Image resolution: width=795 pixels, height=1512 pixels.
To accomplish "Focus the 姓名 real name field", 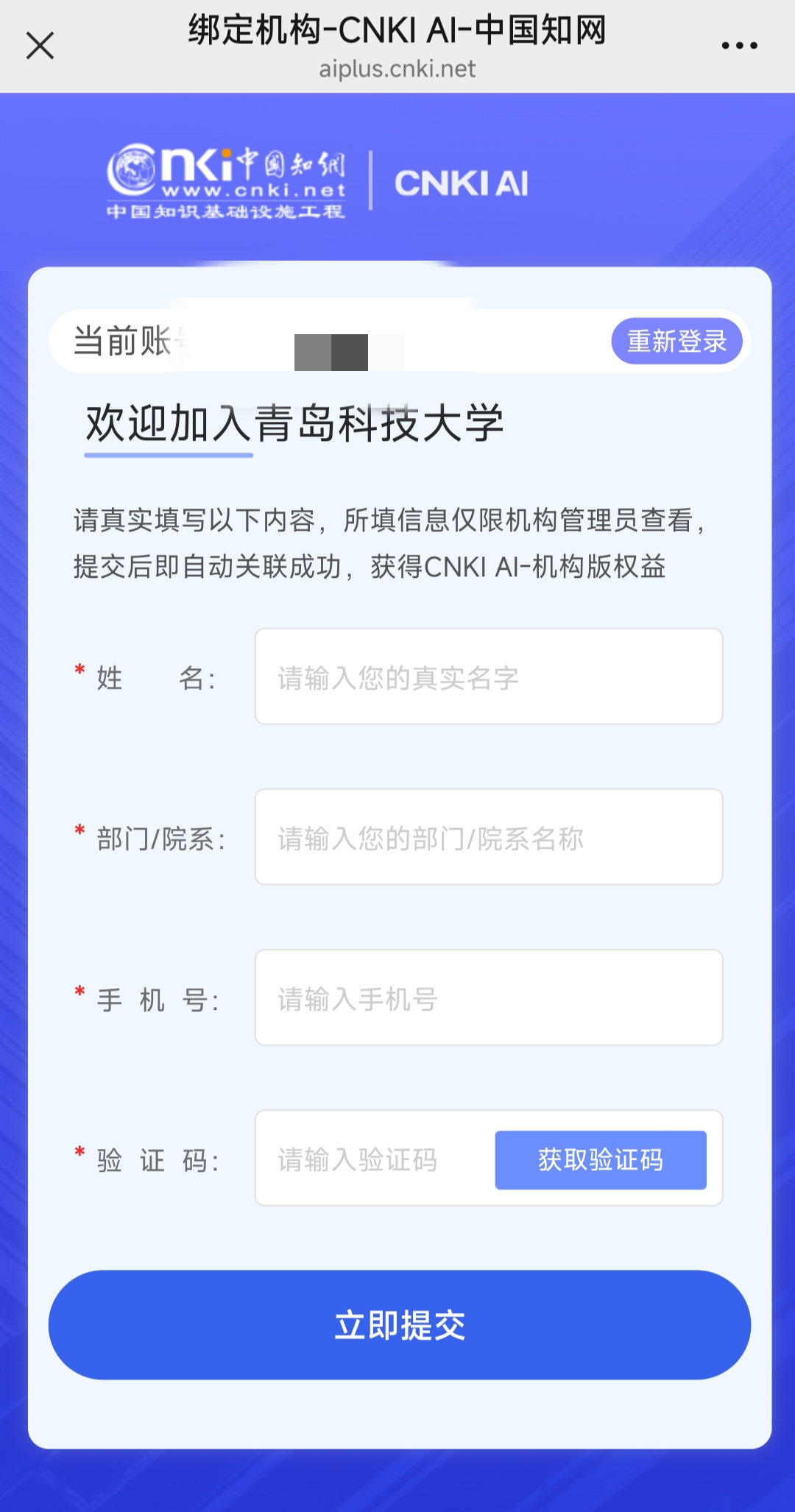I will (488, 676).
